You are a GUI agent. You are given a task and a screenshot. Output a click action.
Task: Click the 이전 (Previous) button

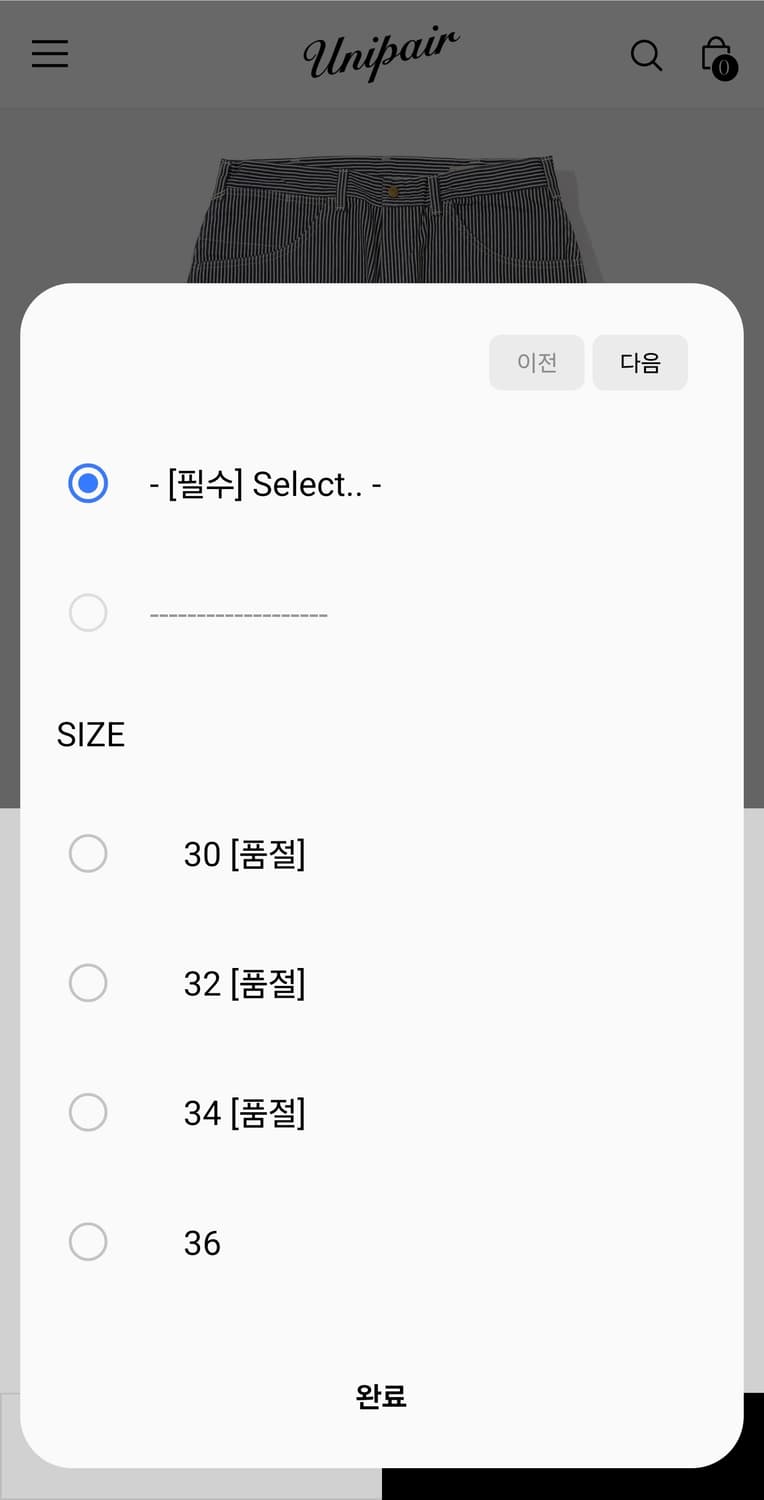pyautogui.click(x=537, y=362)
